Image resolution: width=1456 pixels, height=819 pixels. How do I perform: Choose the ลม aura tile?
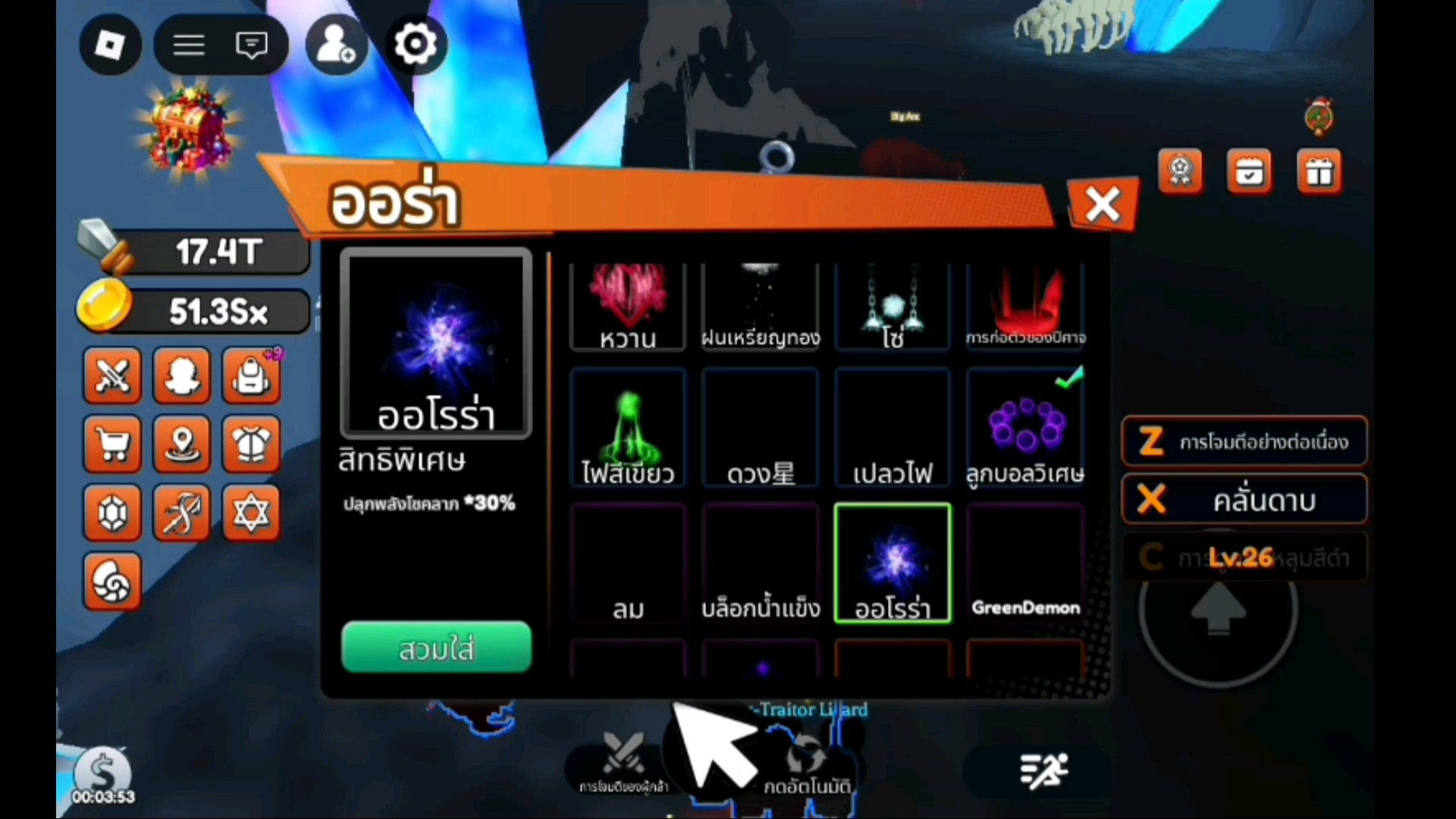click(x=627, y=563)
